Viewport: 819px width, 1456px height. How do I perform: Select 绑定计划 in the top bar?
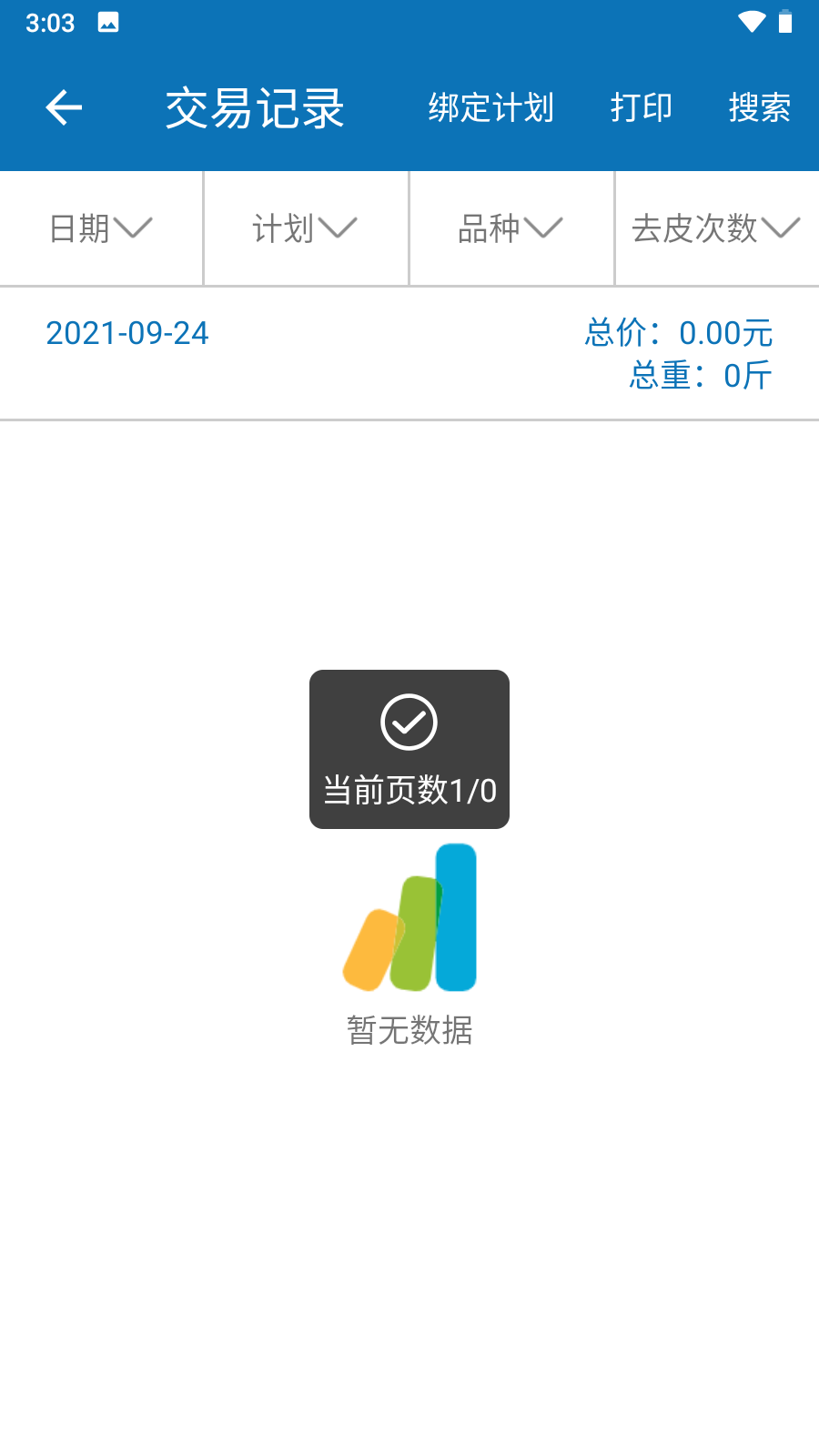click(x=490, y=107)
